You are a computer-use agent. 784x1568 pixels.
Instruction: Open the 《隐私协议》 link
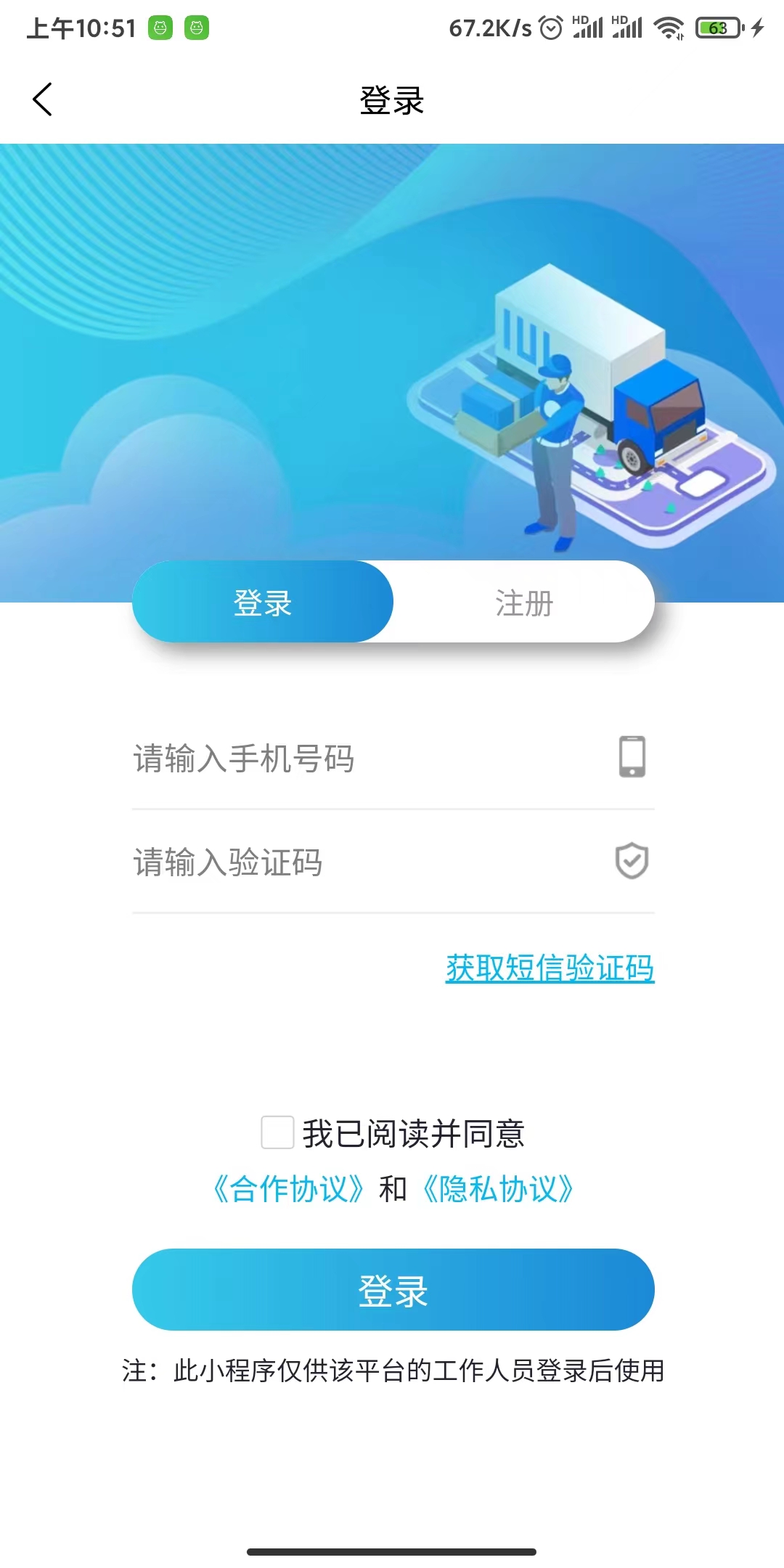(498, 1189)
